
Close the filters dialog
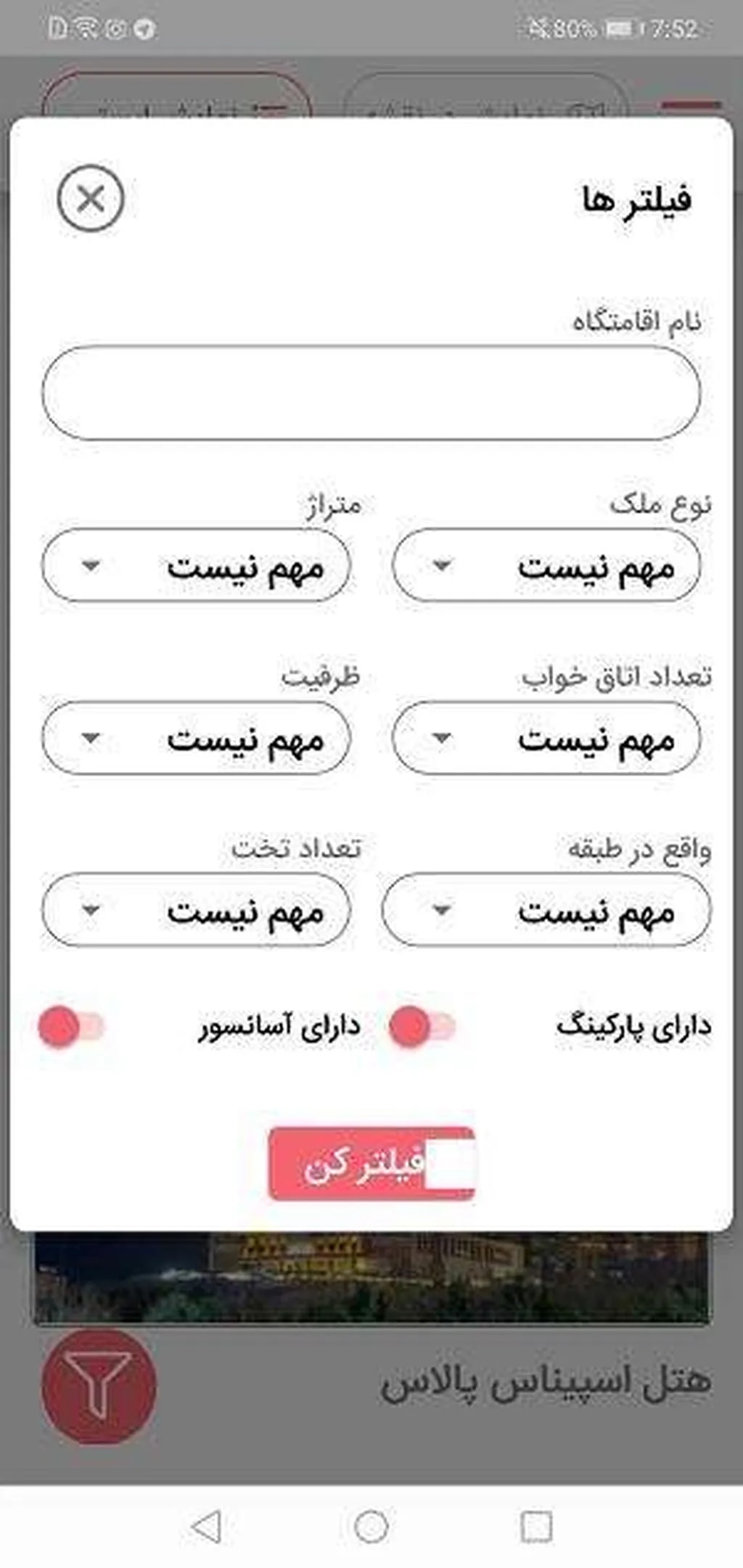coord(91,198)
